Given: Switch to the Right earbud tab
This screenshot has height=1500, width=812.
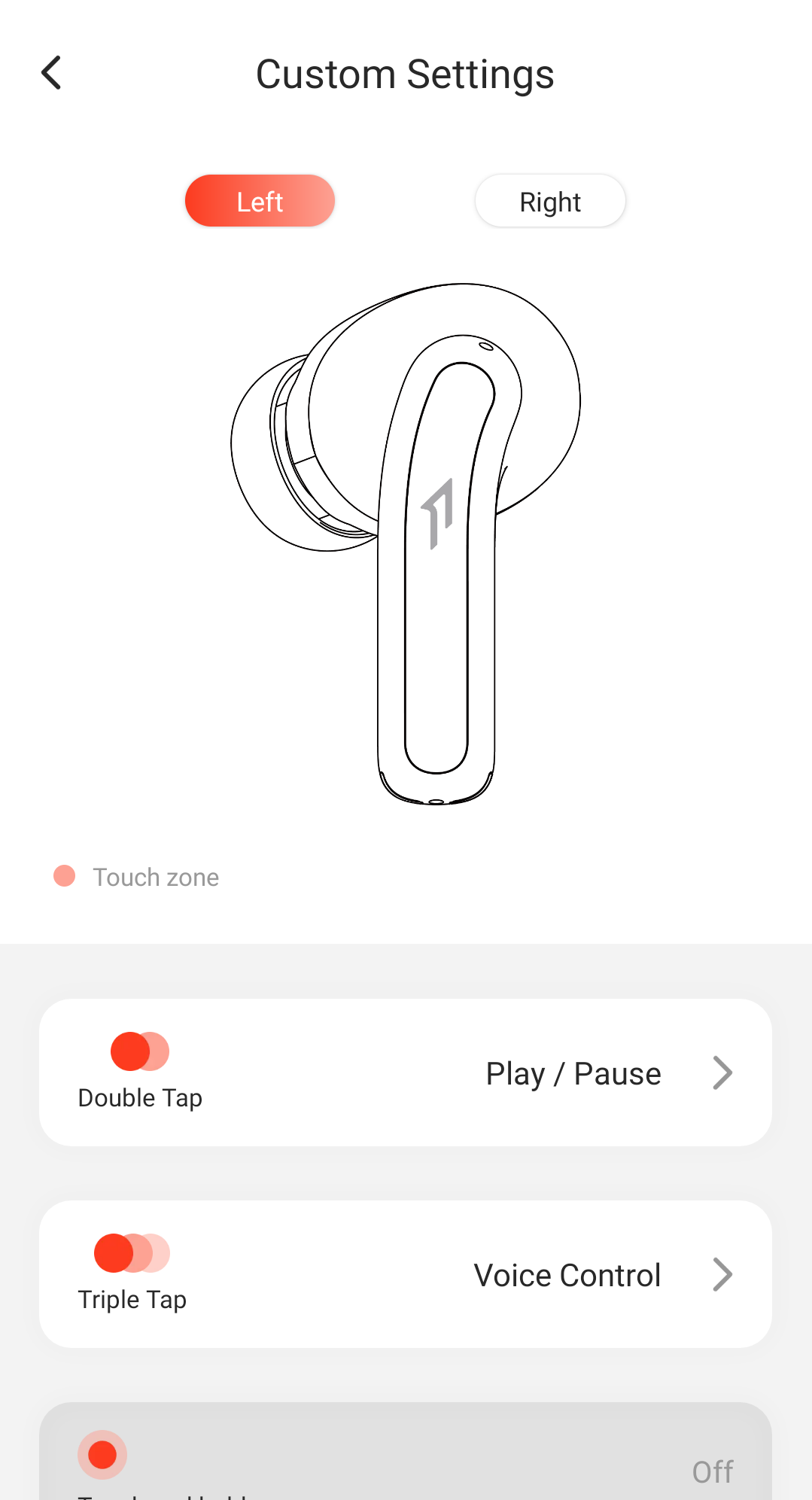Looking at the screenshot, I should [550, 201].
